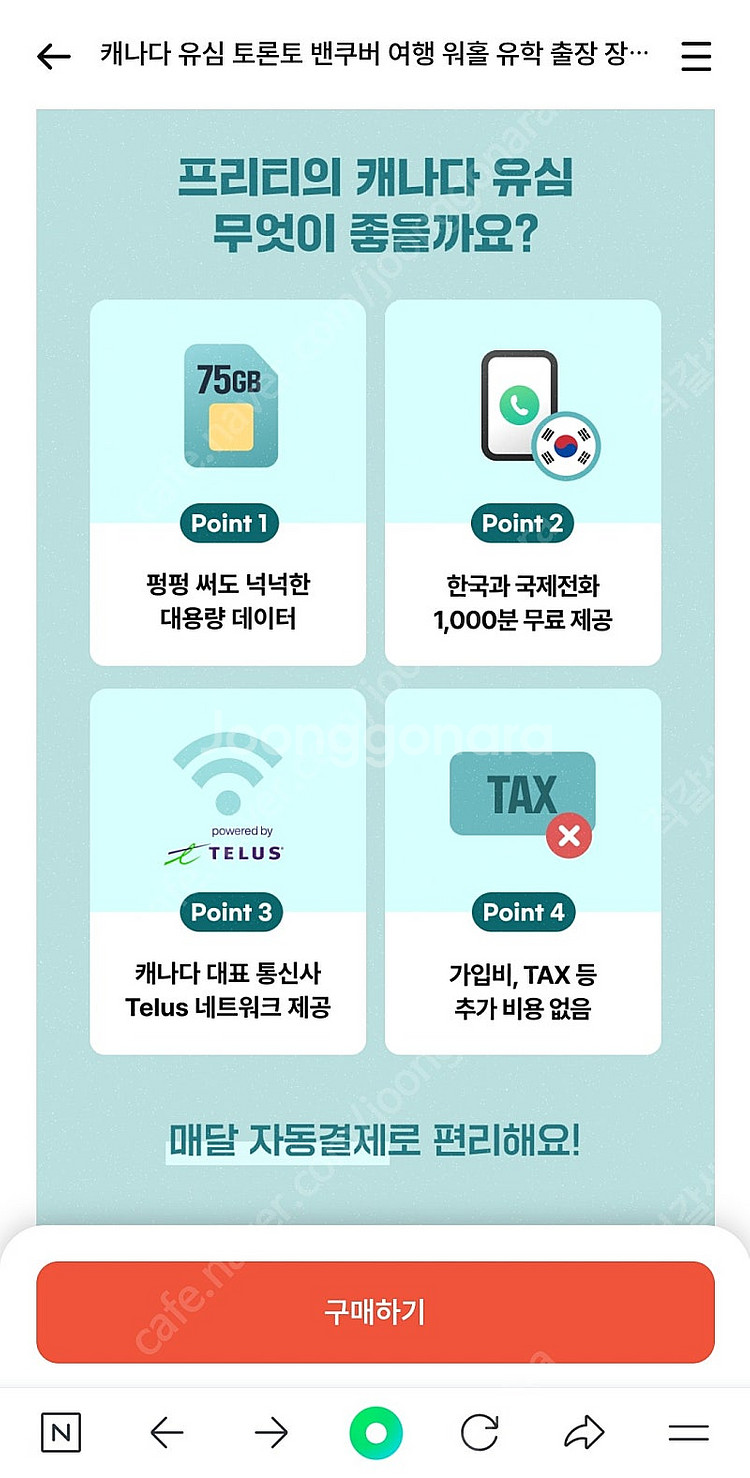This screenshot has width=750, height=1478.
Task: Go back using the top arrow
Action: 54,56
